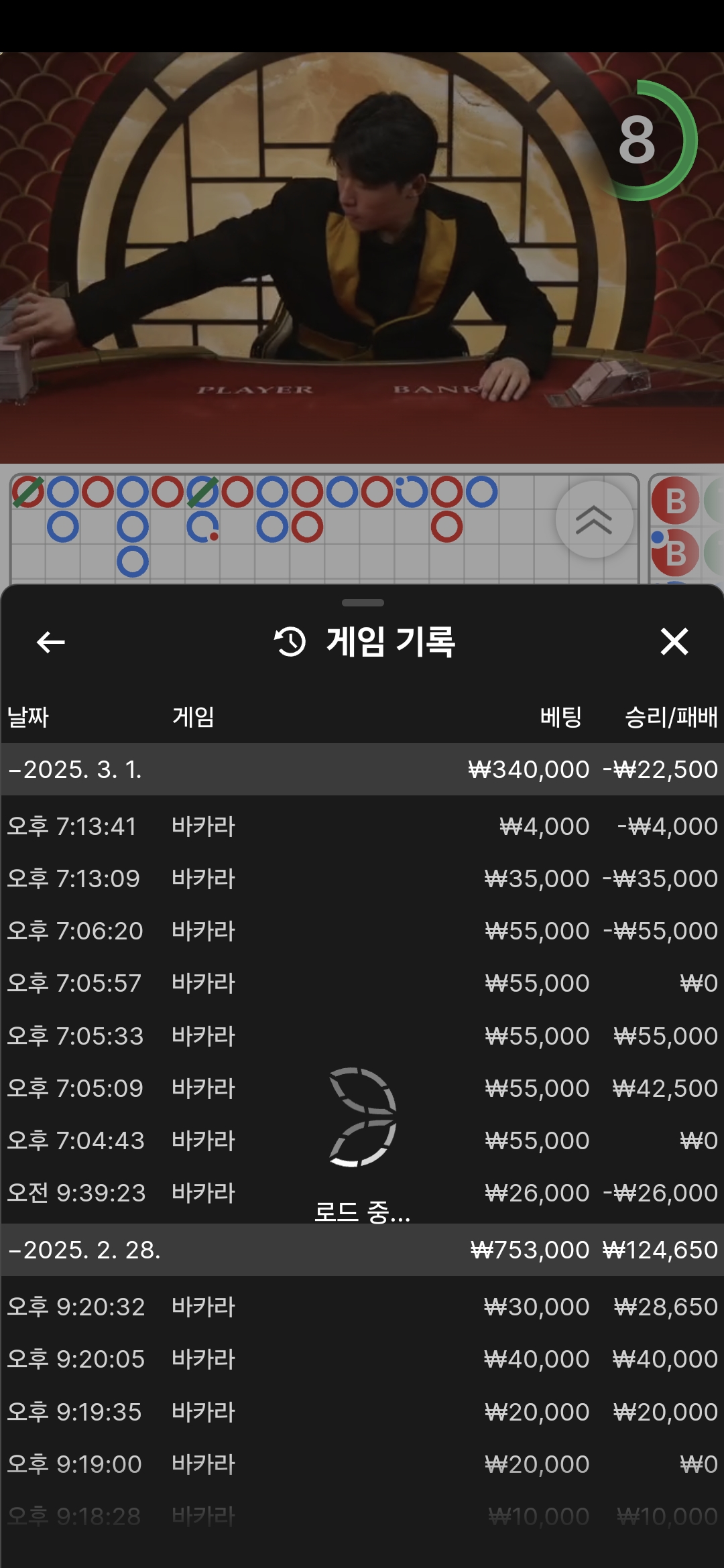
Task: Go back from the 게임 기록 panel
Action: coord(50,642)
